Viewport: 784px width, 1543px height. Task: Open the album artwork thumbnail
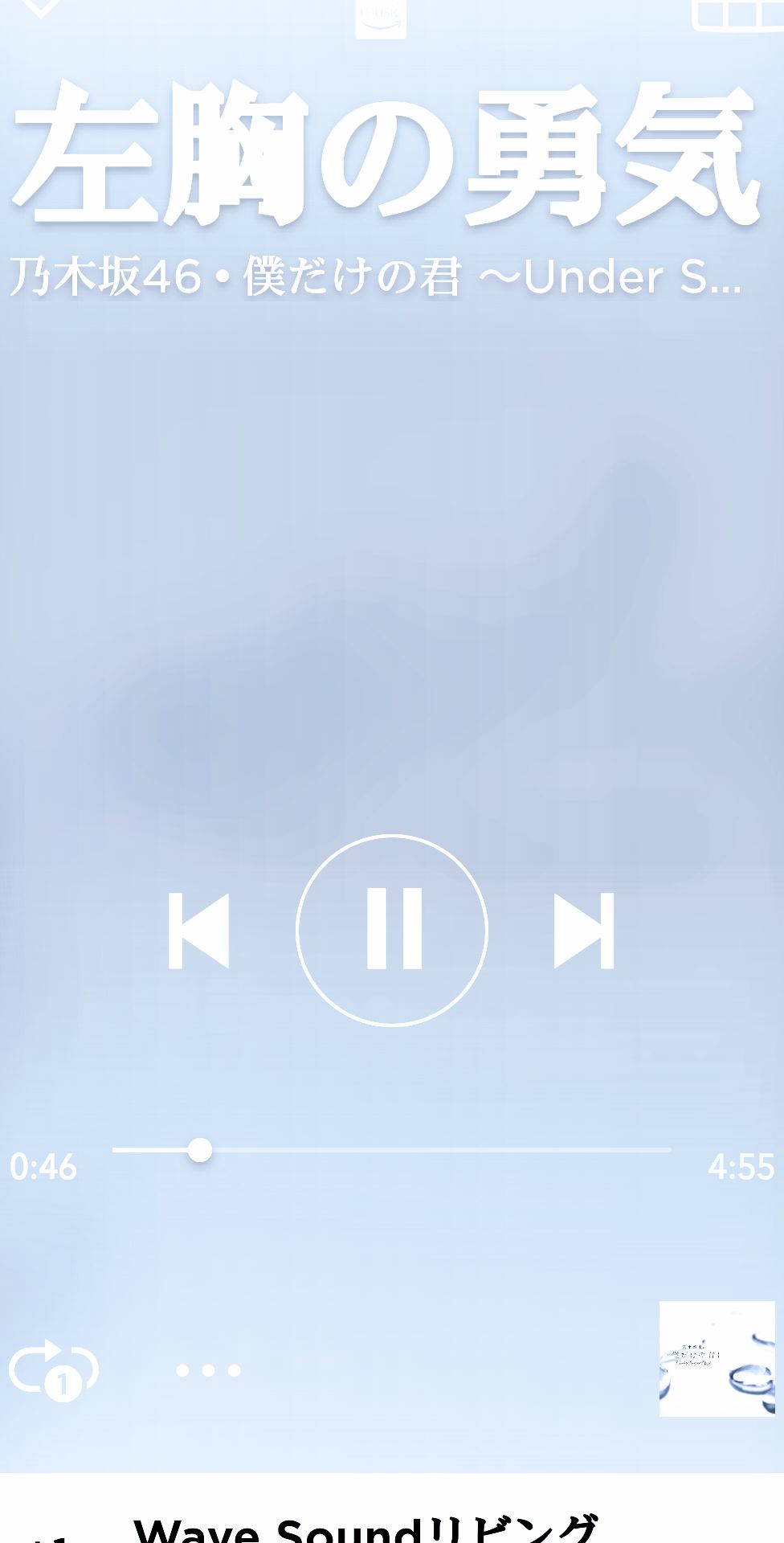click(x=717, y=1358)
